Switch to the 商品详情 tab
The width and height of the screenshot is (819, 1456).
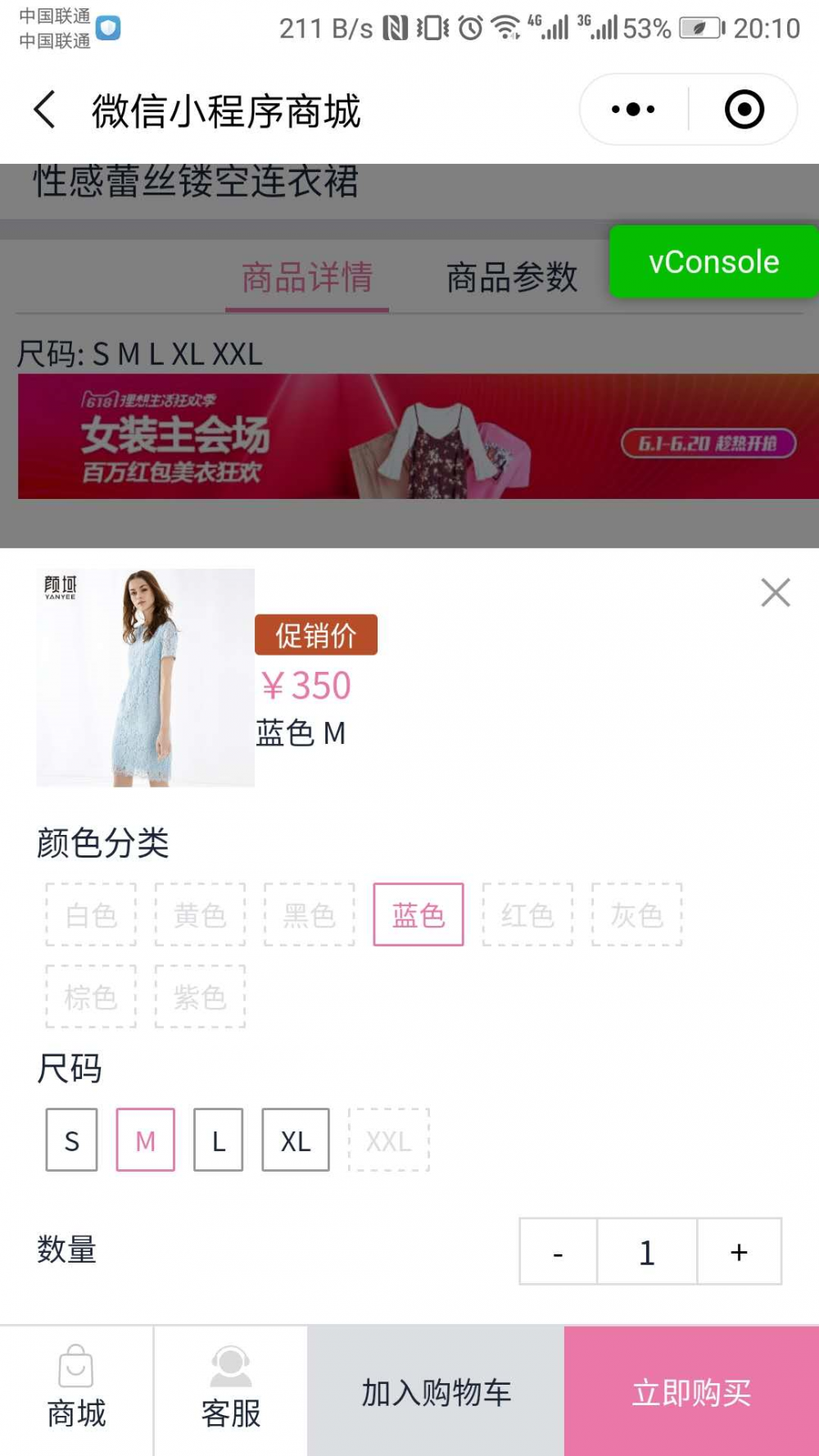[307, 277]
